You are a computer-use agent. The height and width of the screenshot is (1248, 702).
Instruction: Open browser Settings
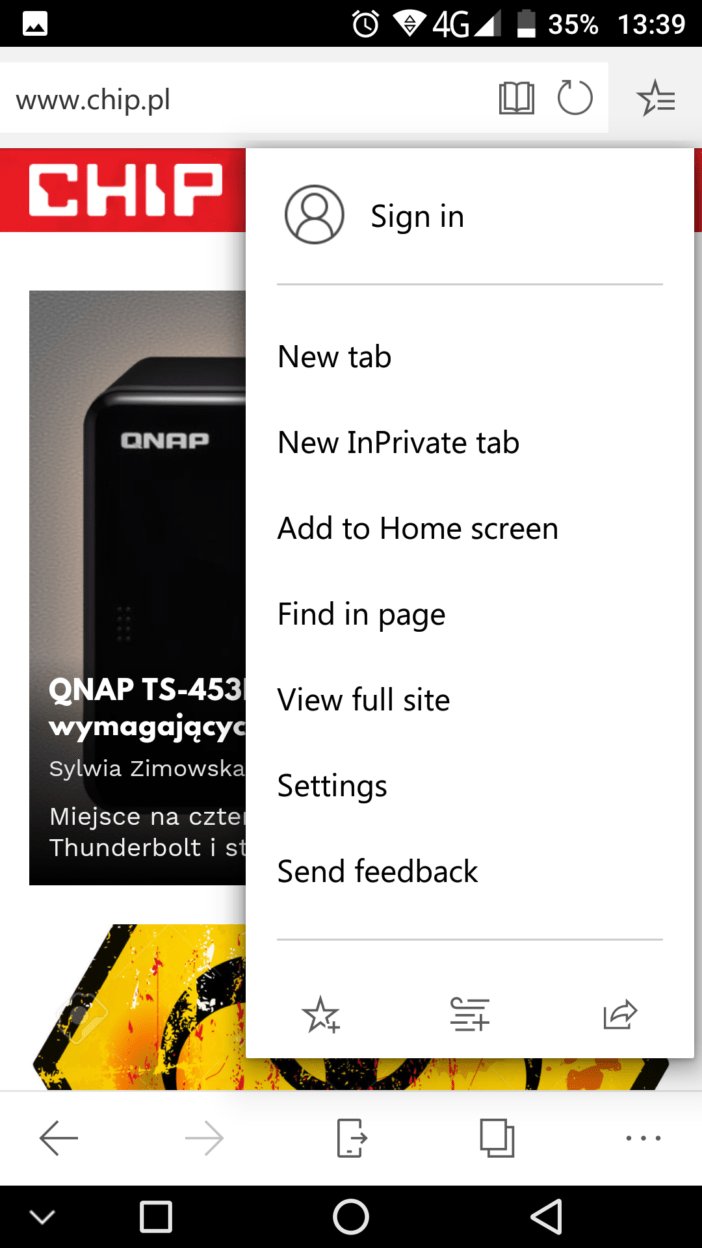(332, 786)
